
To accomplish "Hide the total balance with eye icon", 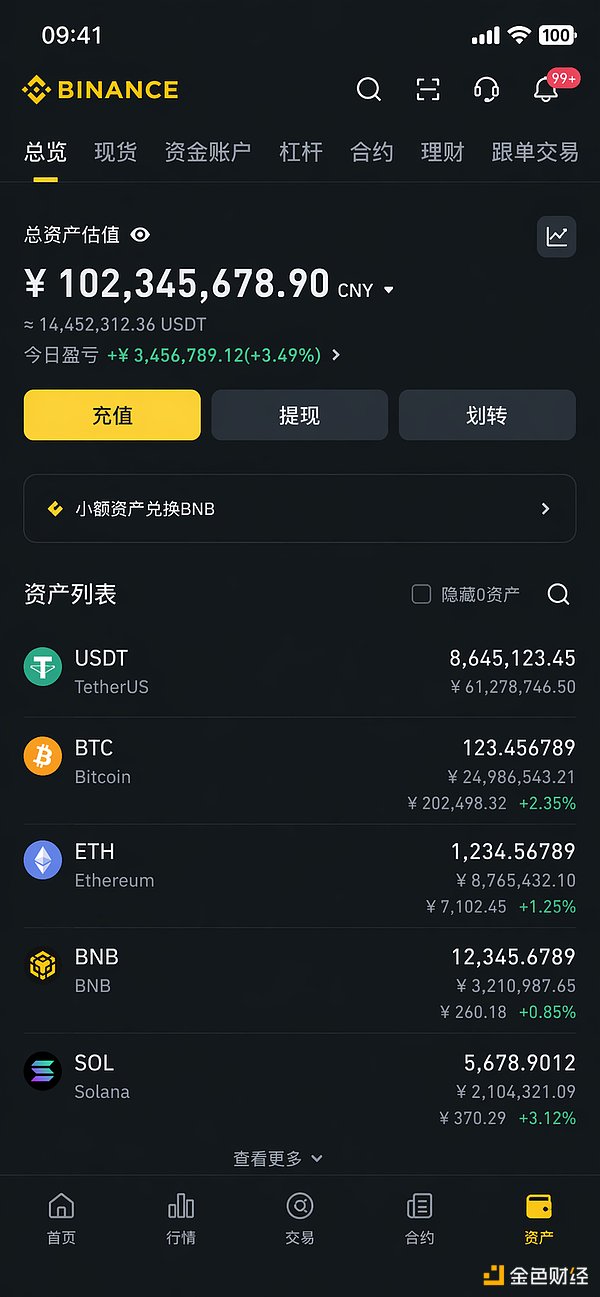I will (141, 235).
